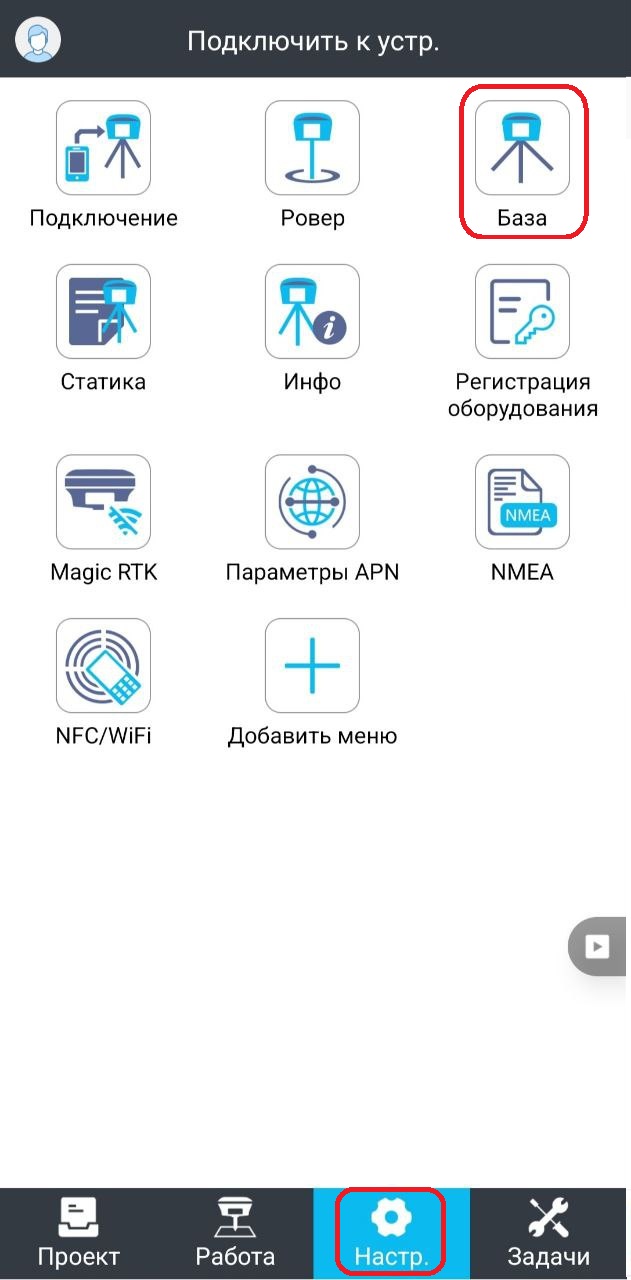Open the NFC/WiFi tile
The height and width of the screenshot is (1280, 631).
(x=103, y=666)
